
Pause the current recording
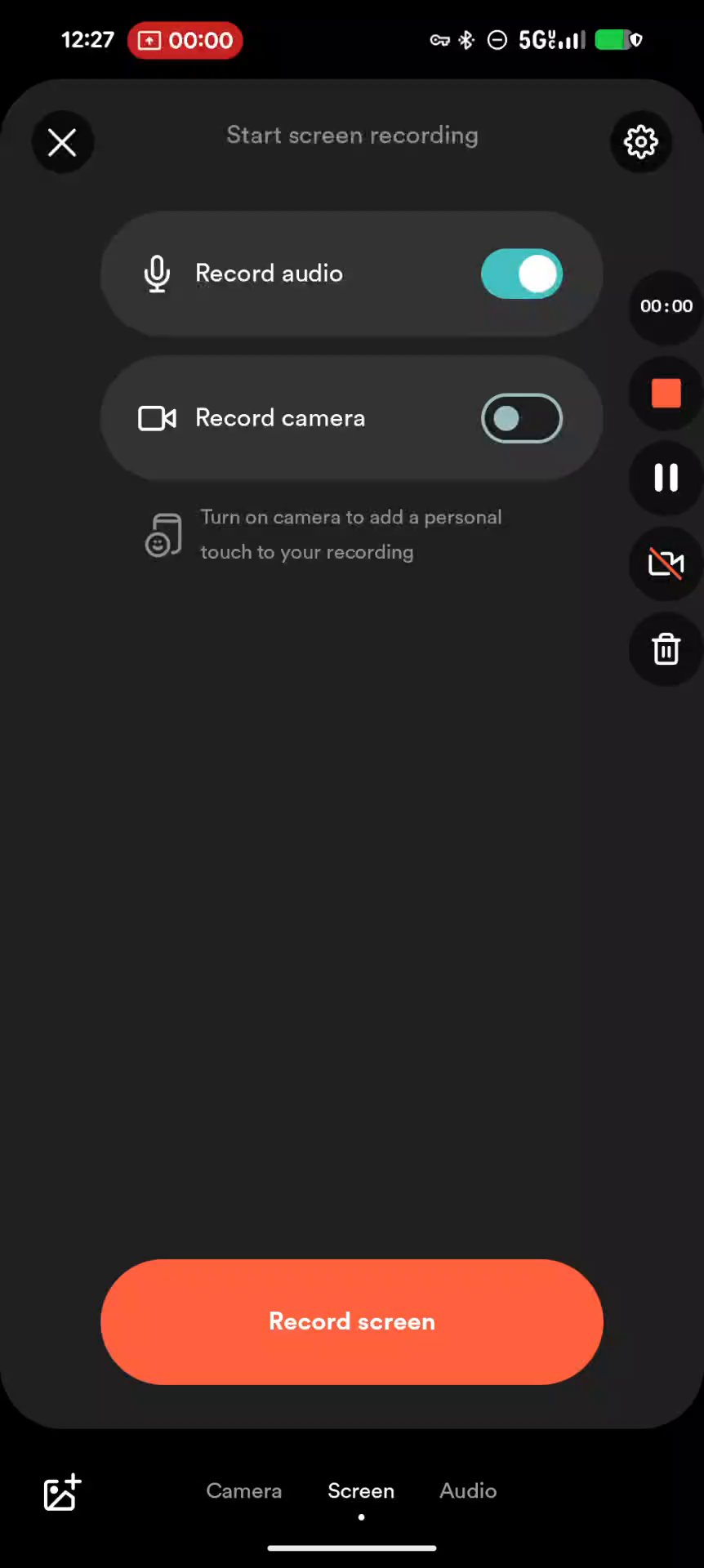click(x=666, y=478)
